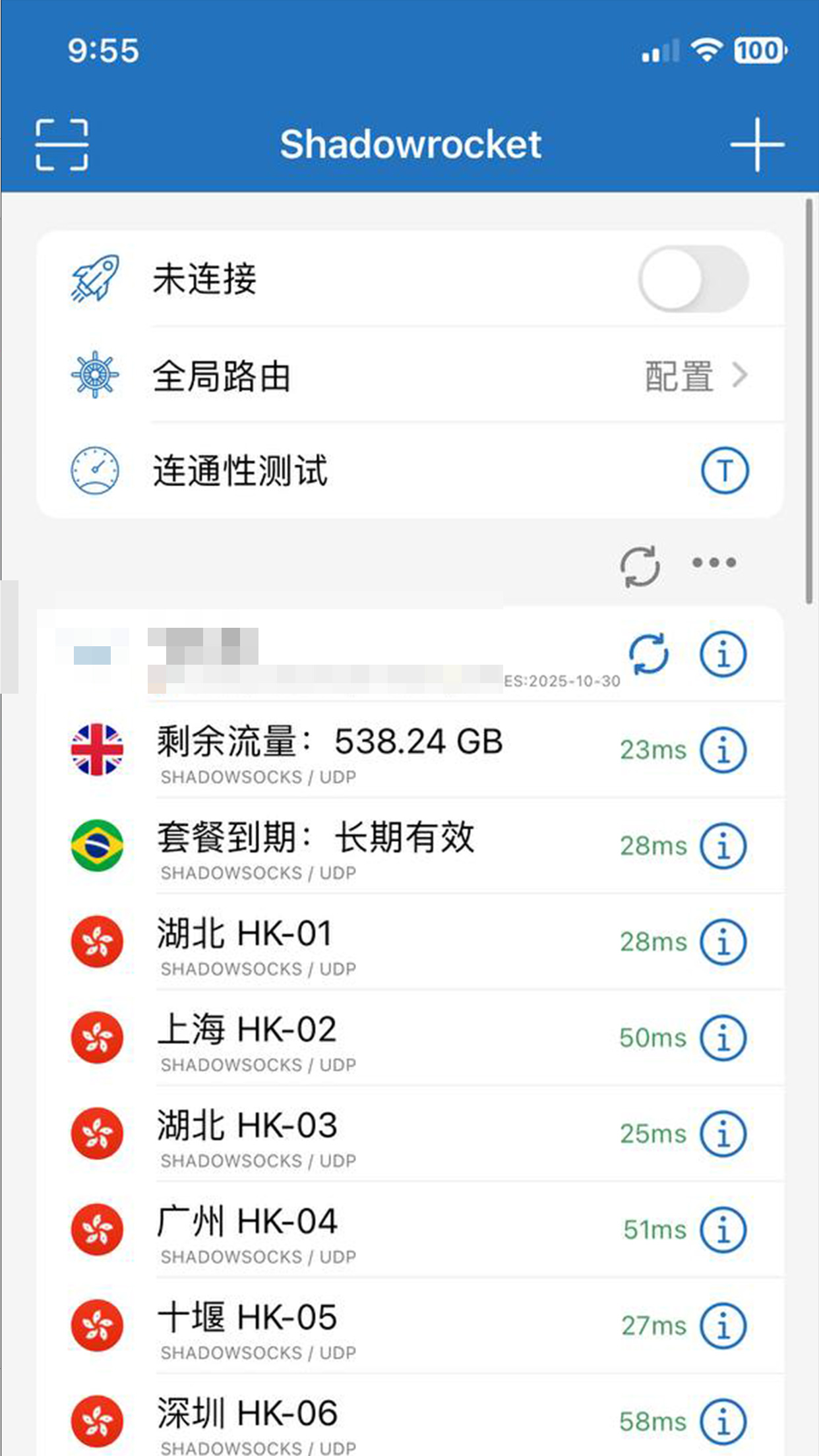
Task: Update the subscription with blue sync icon
Action: tap(648, 654)
